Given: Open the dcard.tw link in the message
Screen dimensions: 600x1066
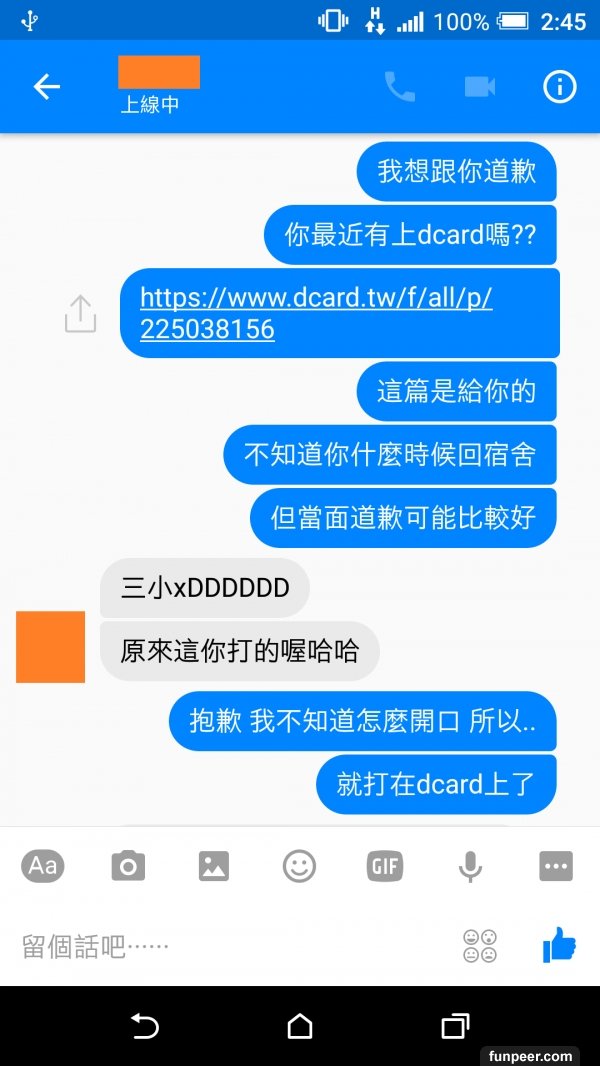Looking at the screenshot, I should coord(316,313).
